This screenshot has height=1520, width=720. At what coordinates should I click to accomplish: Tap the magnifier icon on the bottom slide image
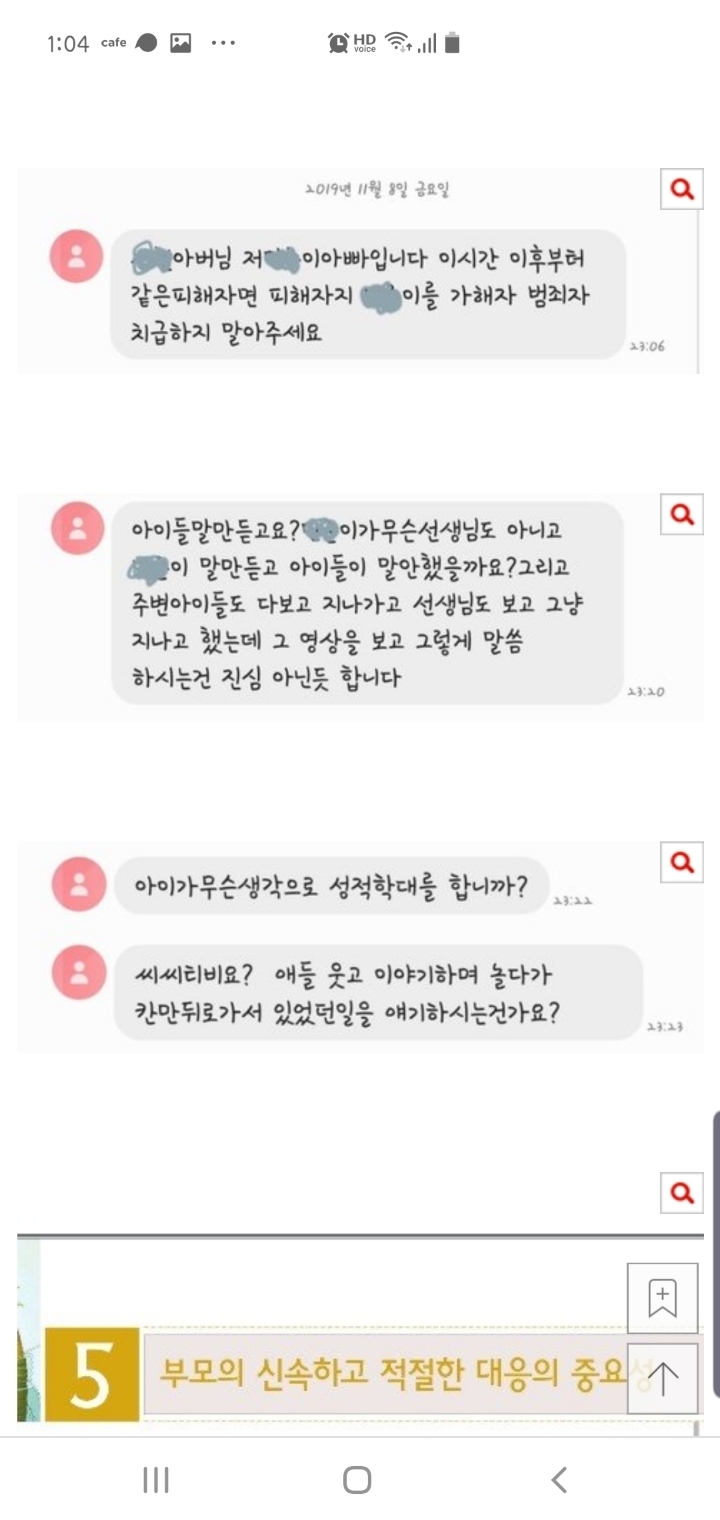(x=681, y=1193)
